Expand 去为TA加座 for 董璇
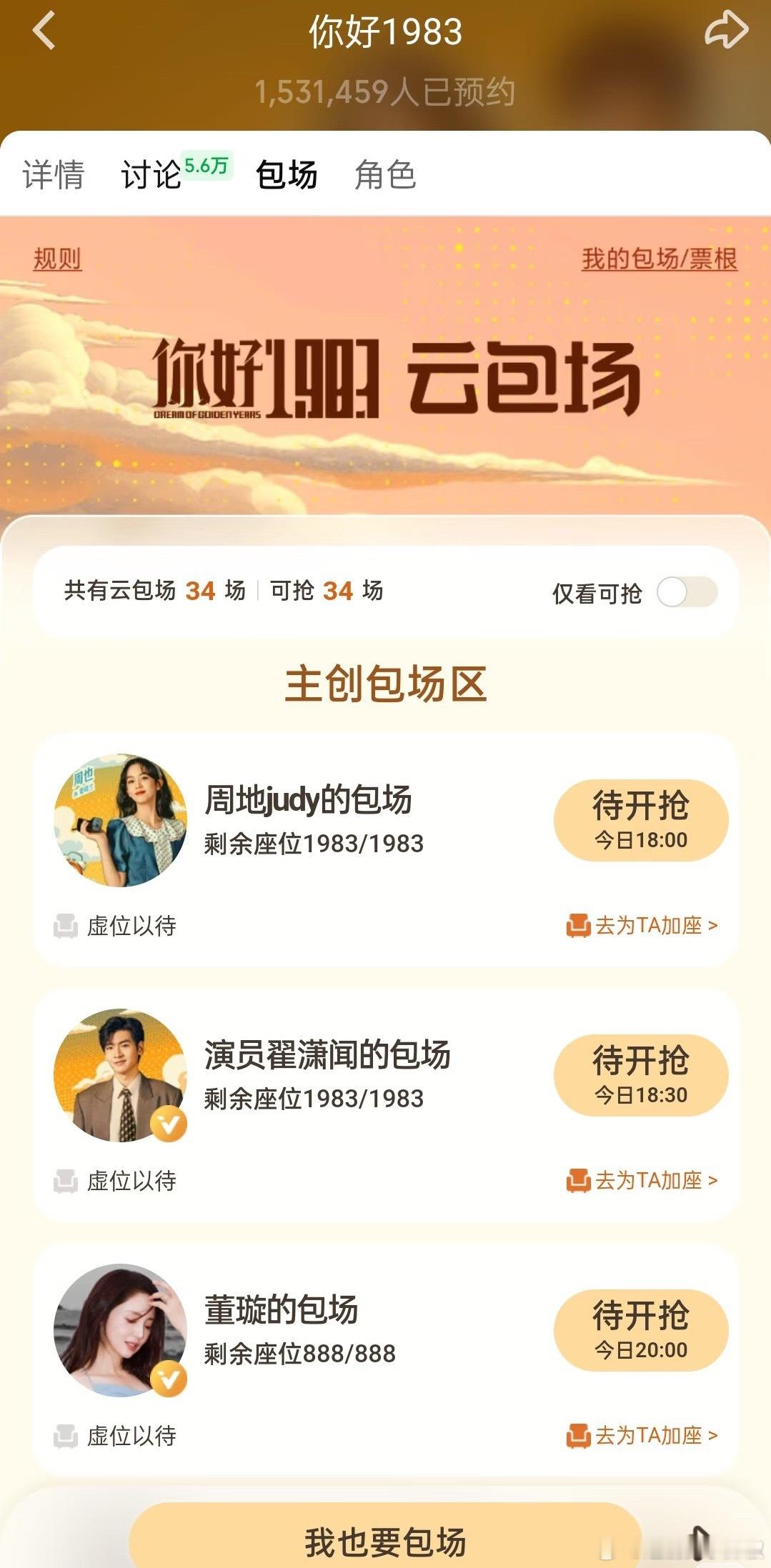This screenshot has height=1568, width=771. 652,1437
